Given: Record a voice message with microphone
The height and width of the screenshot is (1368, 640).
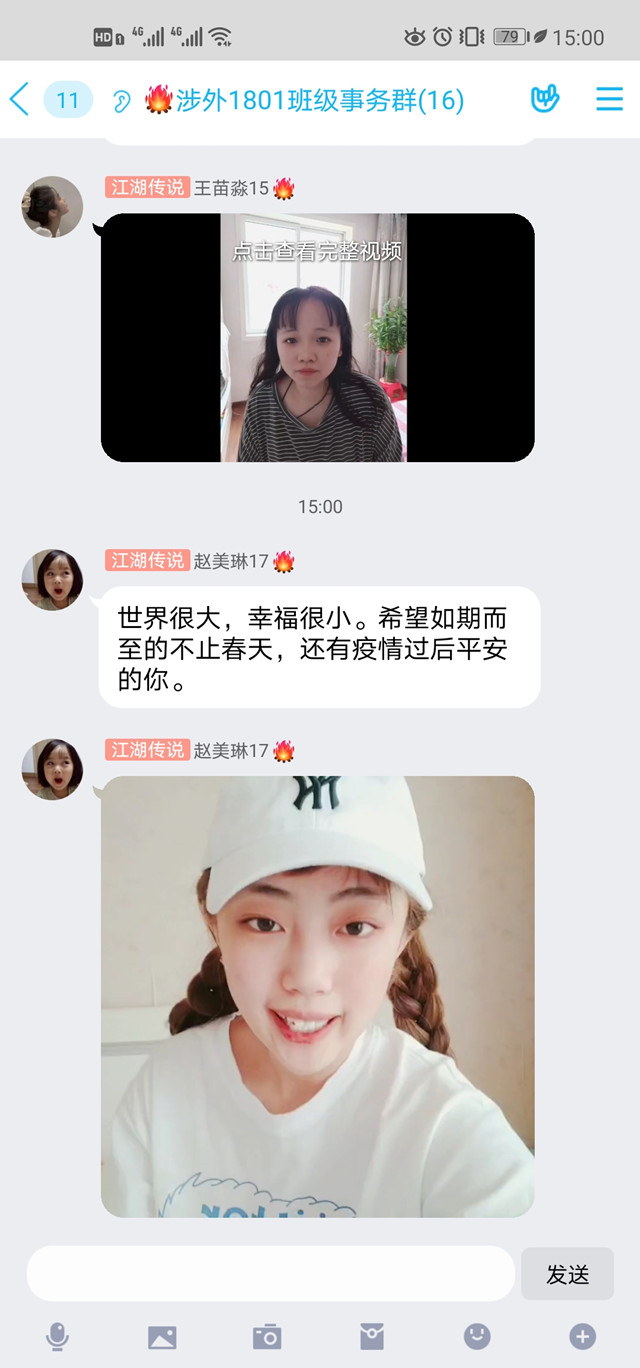Looking at the screenshot, I should [57, 1336].
